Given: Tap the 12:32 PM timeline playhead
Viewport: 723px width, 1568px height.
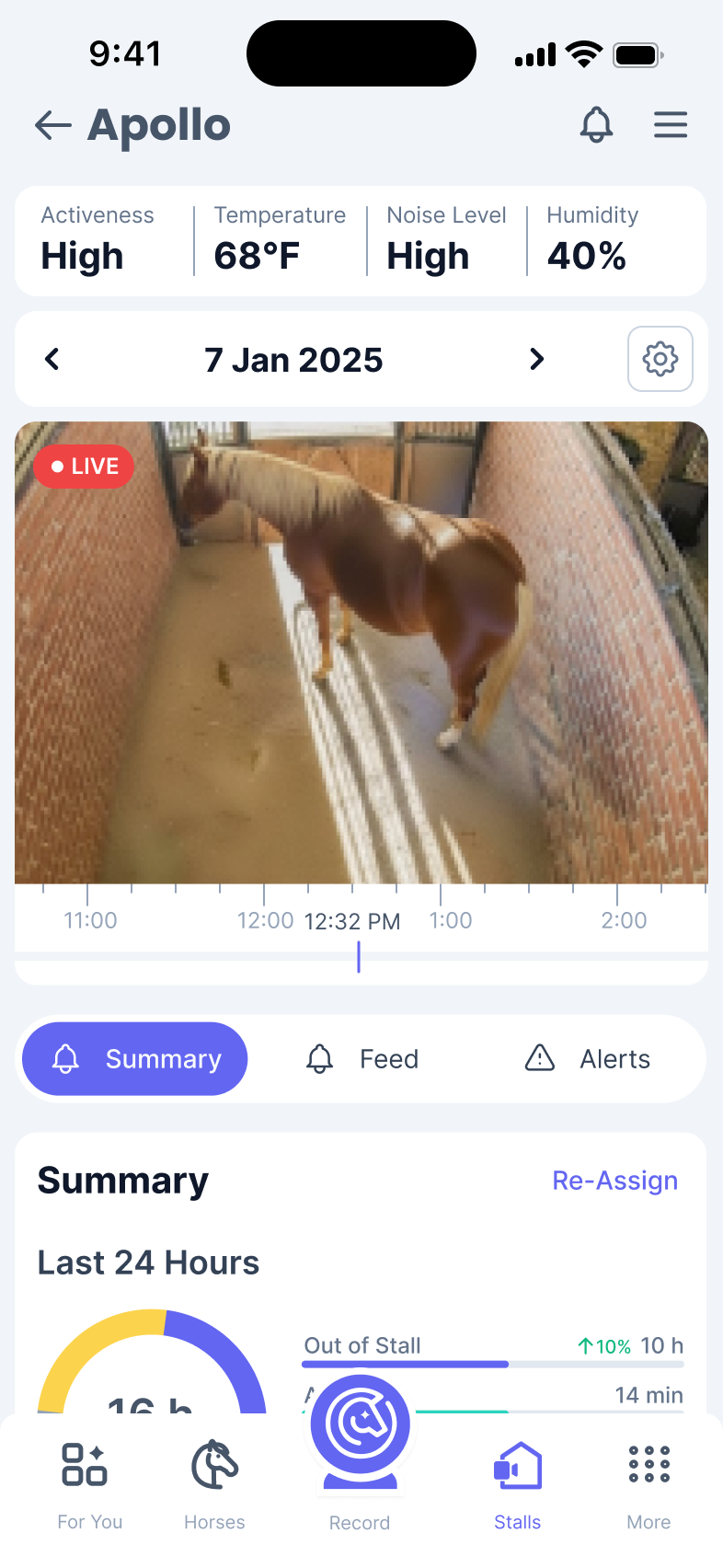Looking at the screenshot, I should point(359,958).
